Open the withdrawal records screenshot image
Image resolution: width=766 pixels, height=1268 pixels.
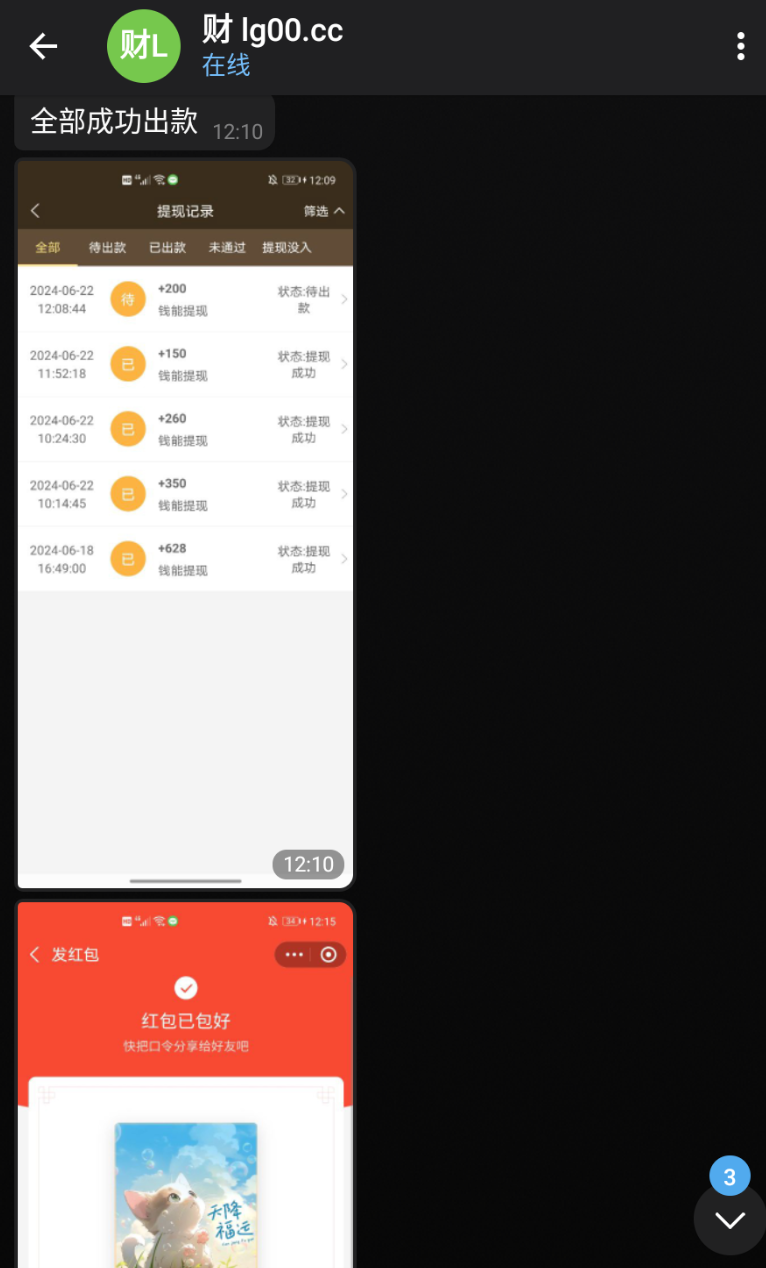click(x=185, y=524)
